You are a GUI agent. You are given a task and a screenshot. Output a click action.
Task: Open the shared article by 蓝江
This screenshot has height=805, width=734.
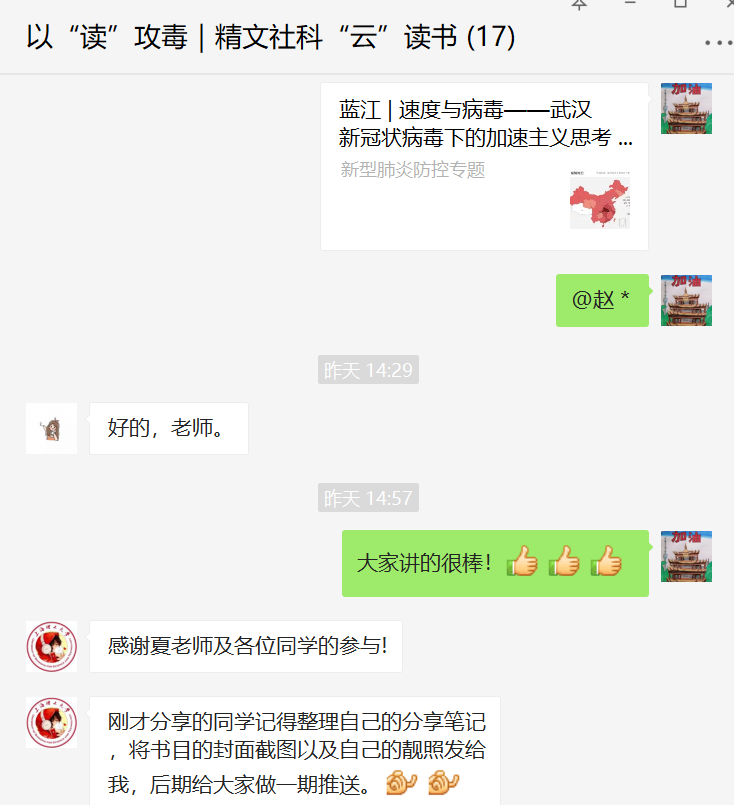pyautogui.click(x=485, y=166)
